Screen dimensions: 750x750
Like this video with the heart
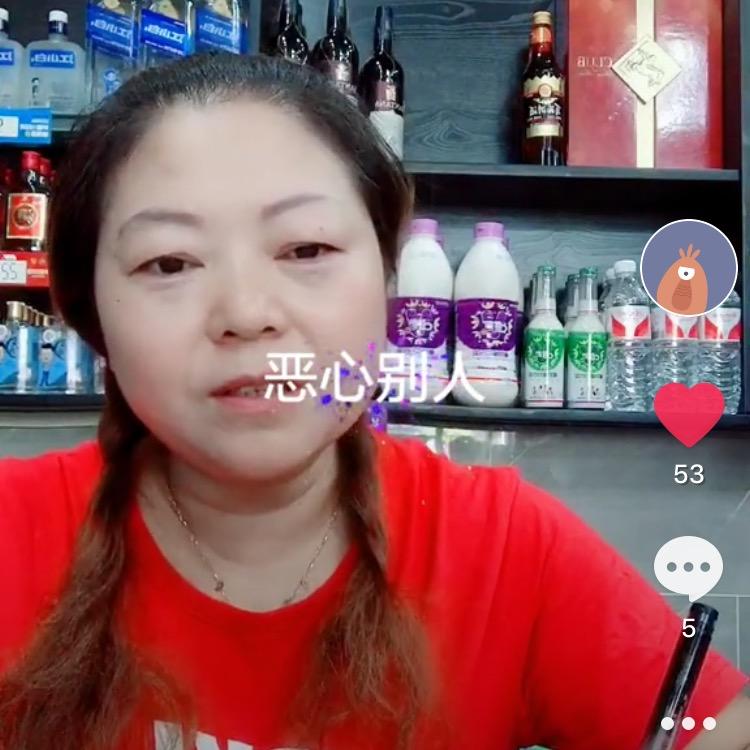click(x=689, y=412)
